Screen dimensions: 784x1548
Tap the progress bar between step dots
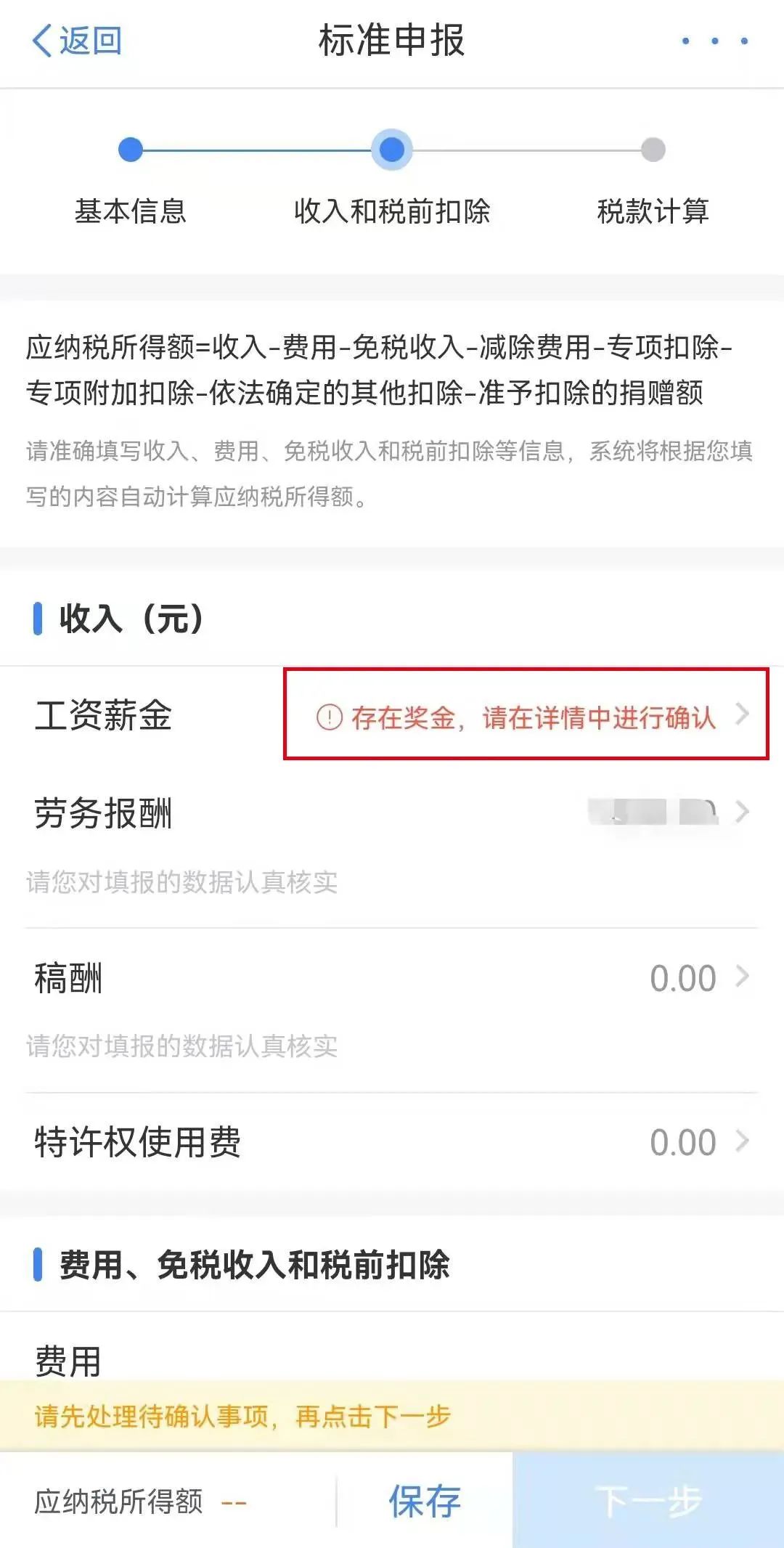(x=261, y=150)
